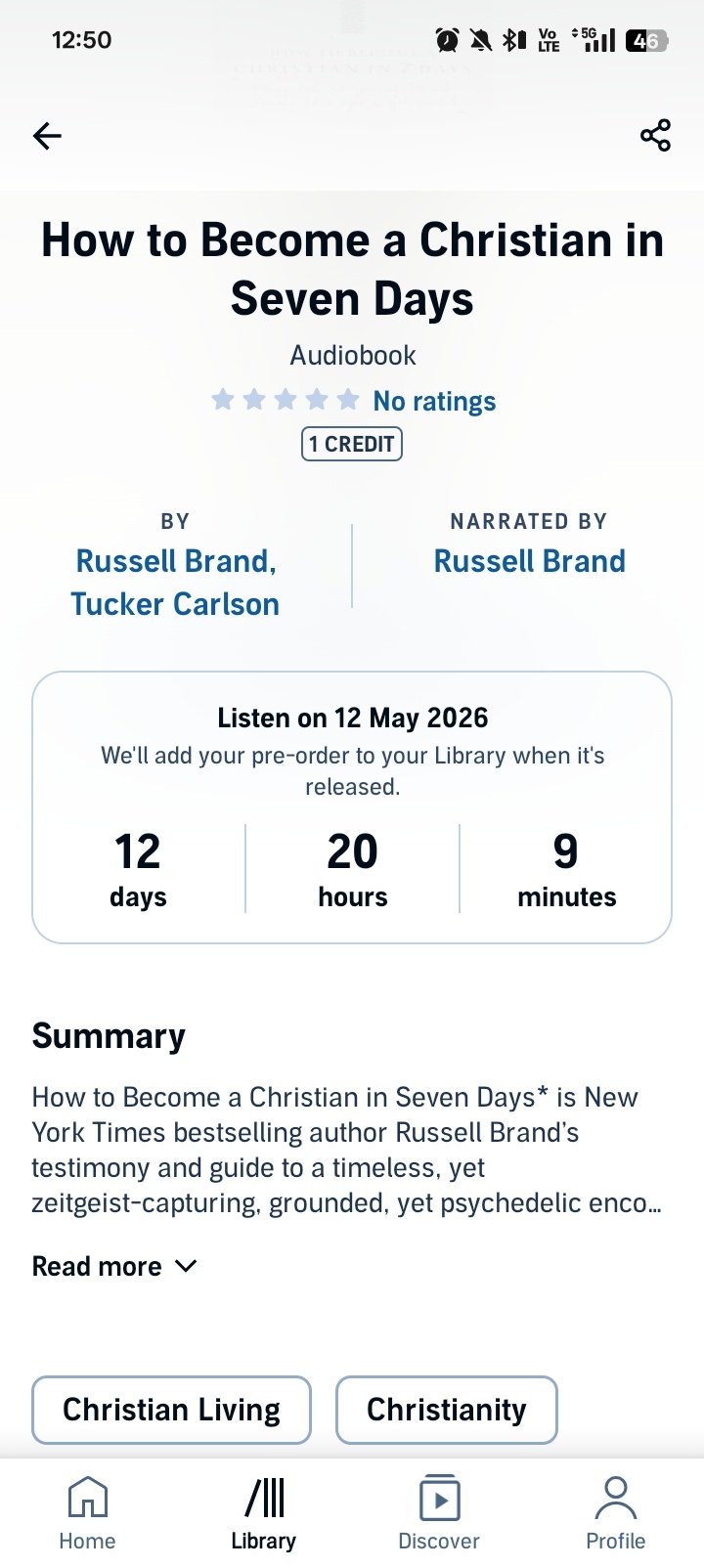Select the Christian Living chip
The height and width of the screenshot is (1568, 704).
172,1410
